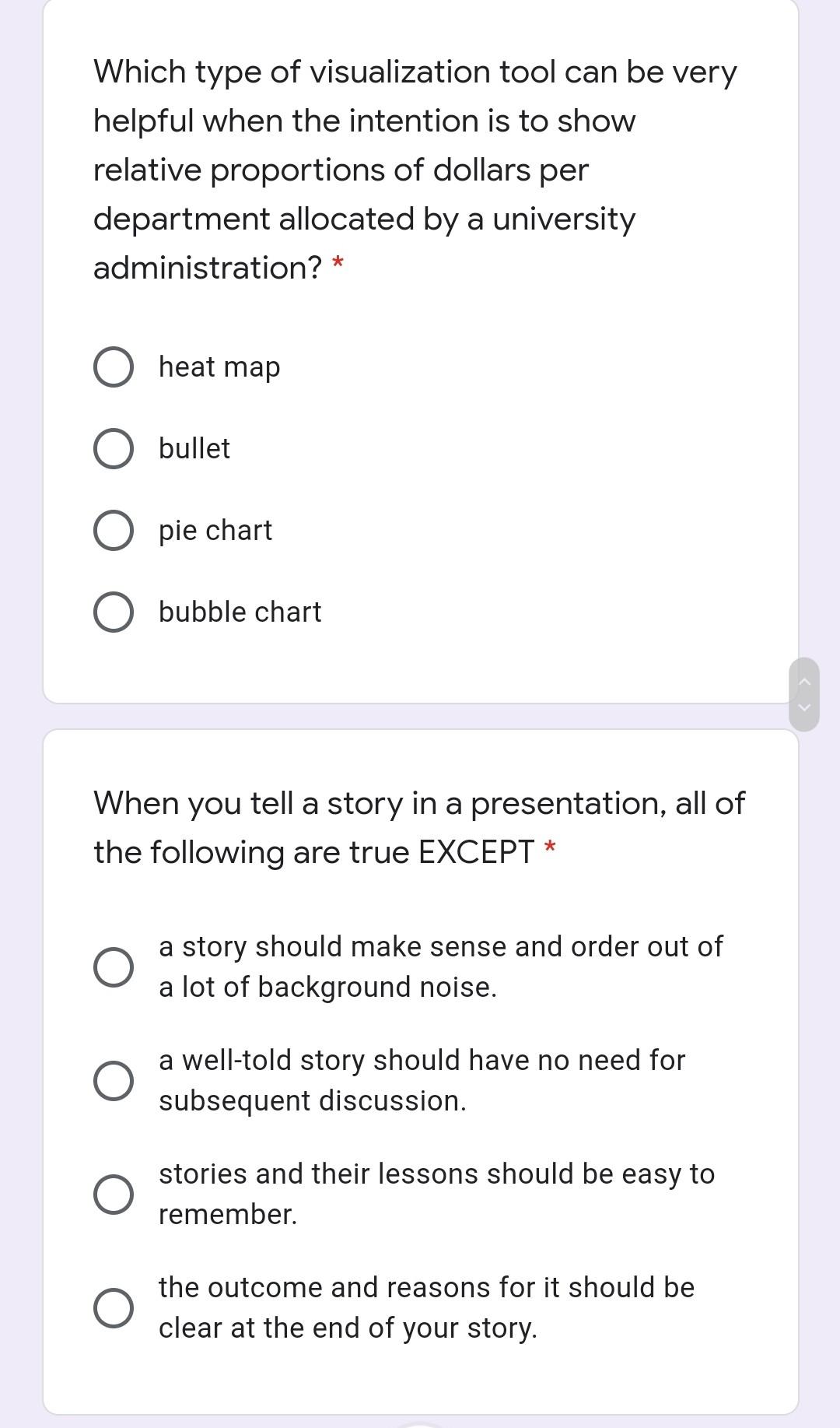840x1428 pixels.
Task: Select 'stories and their lessons' option
Action: point(114,1194)
